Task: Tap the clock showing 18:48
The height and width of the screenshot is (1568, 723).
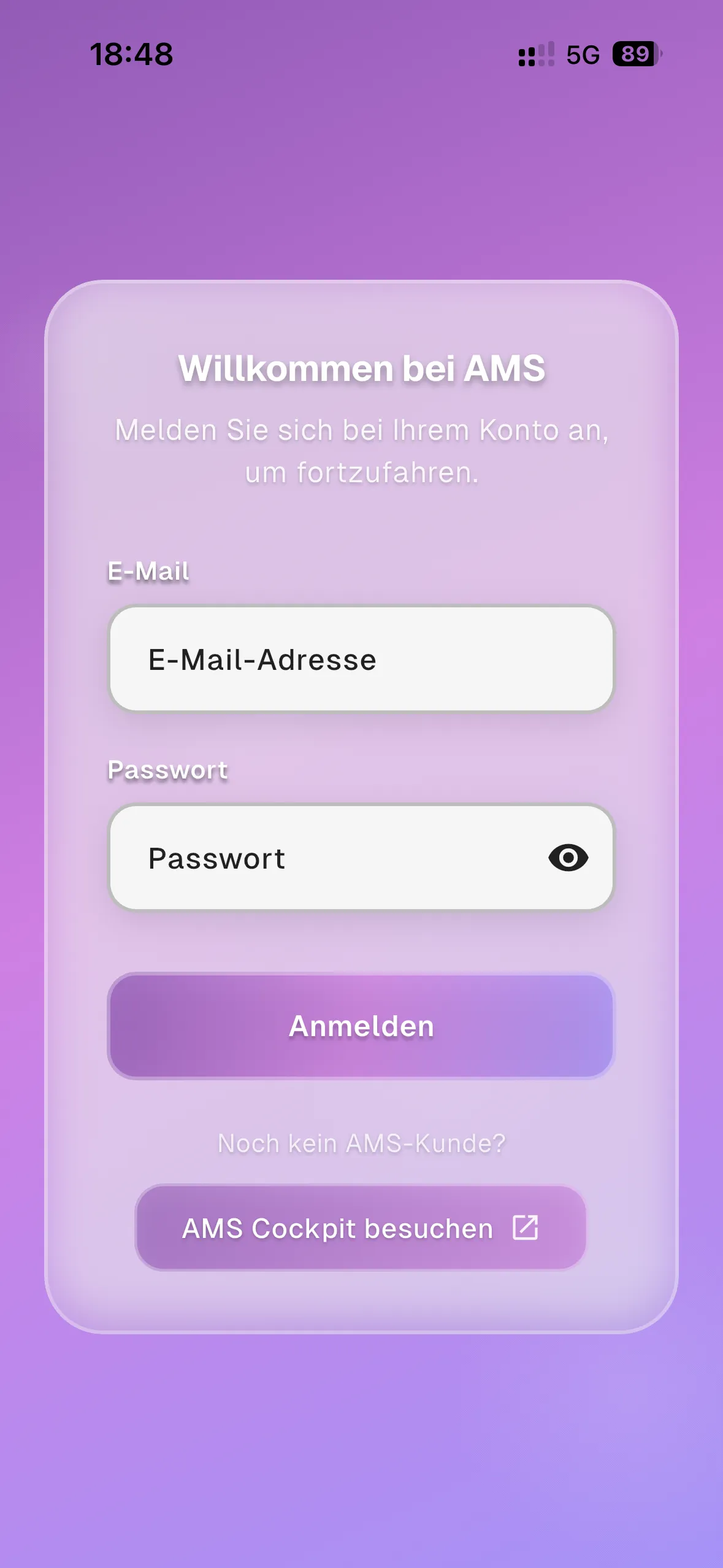Action: (x=132, y=55)
